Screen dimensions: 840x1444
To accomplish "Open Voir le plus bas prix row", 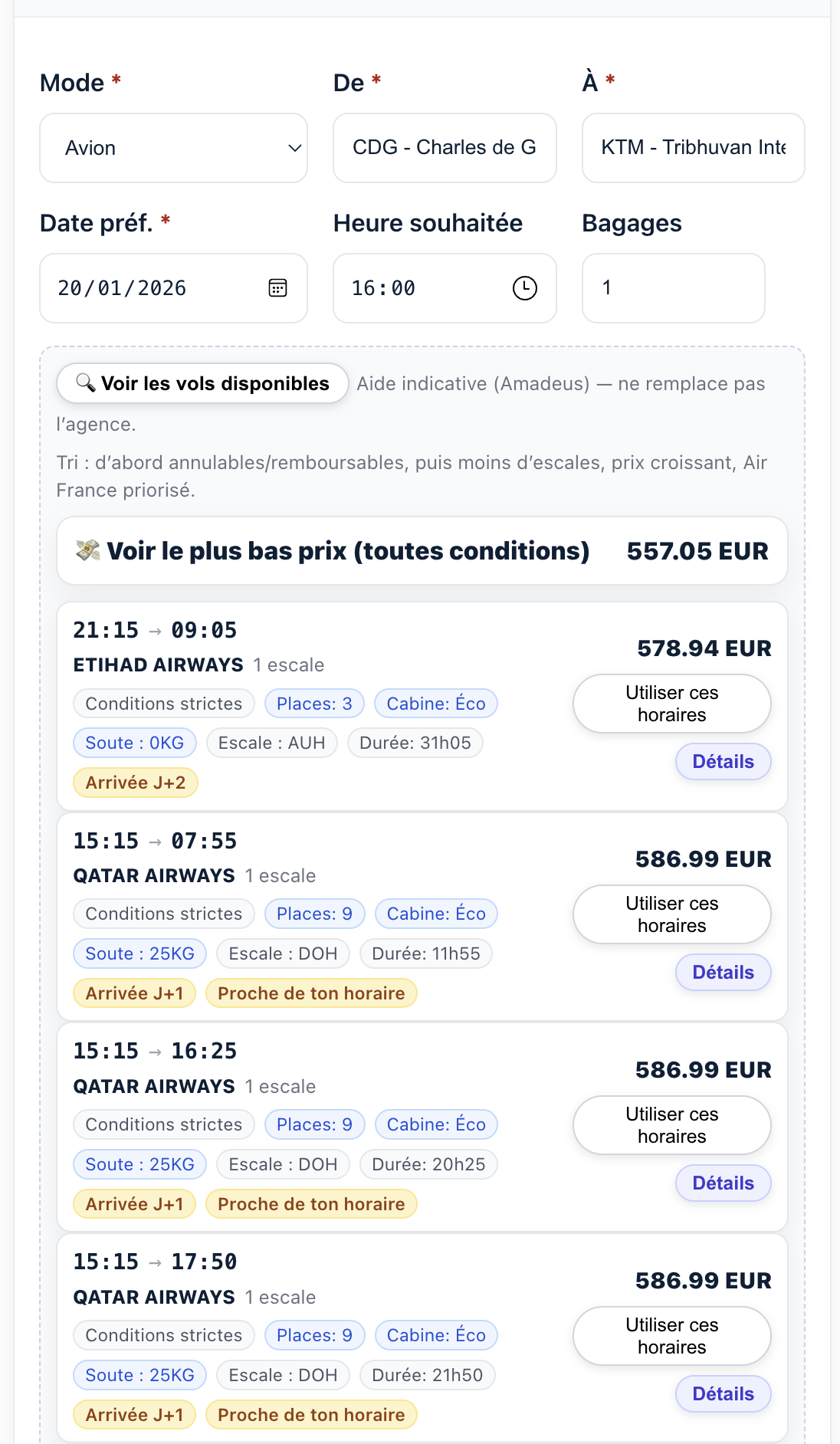I will coord(422,550).
